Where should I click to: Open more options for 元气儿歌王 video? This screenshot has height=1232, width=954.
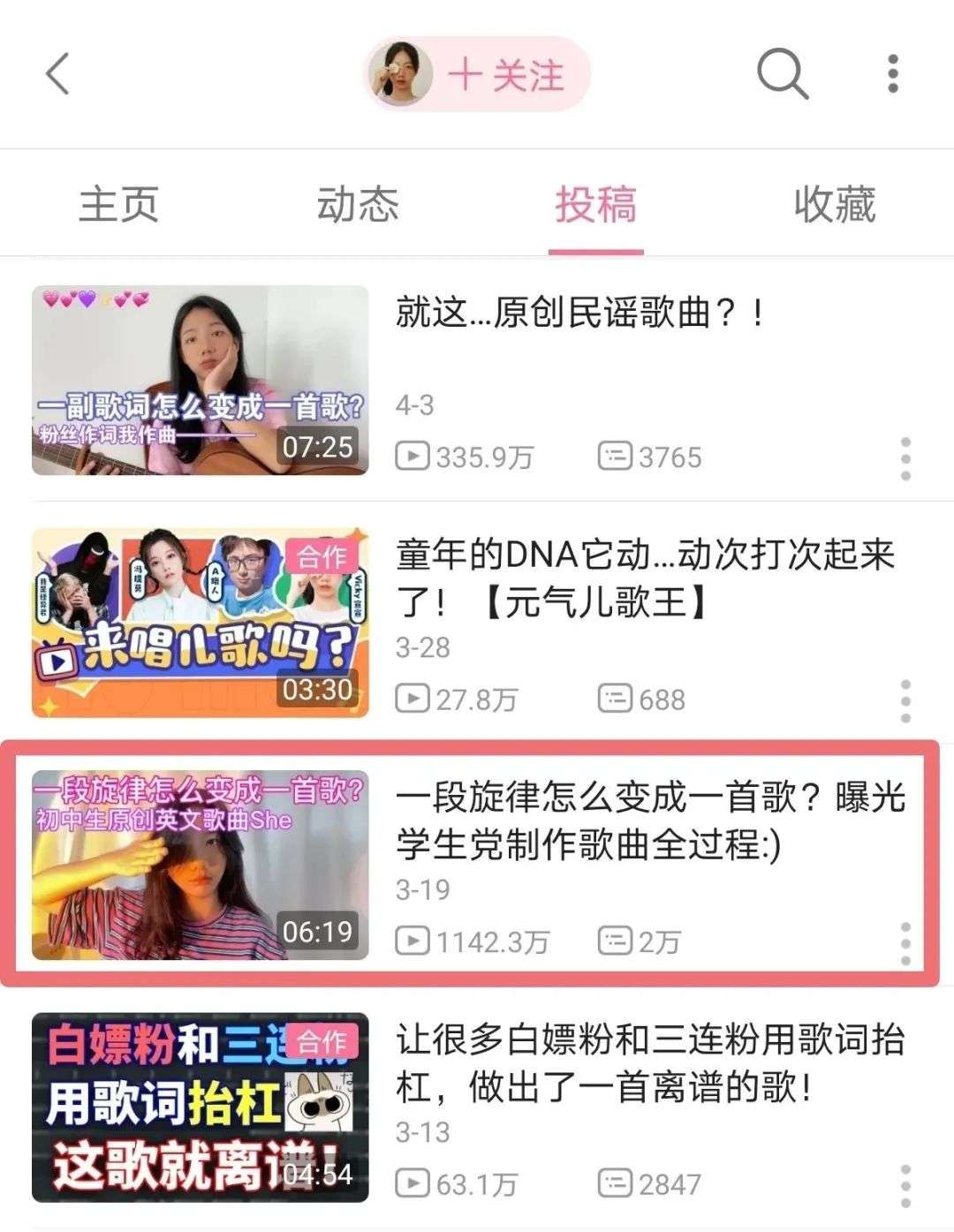pos(905,701)
